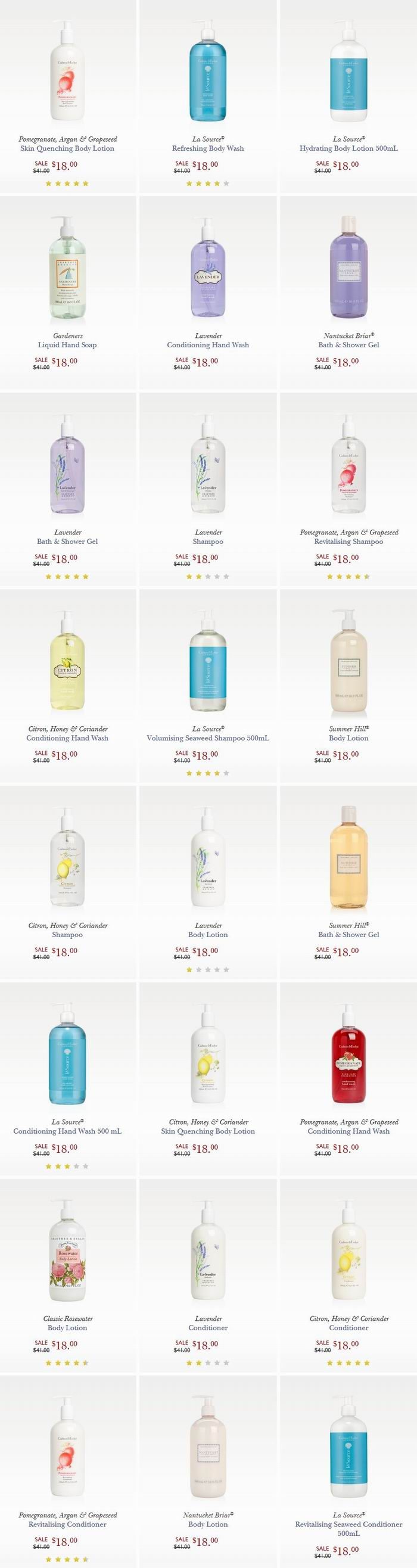Select La Source Hydrating Body Lotion 500mL
Viewport: 417px width, 1568px height.
click(x=348, y=148)
